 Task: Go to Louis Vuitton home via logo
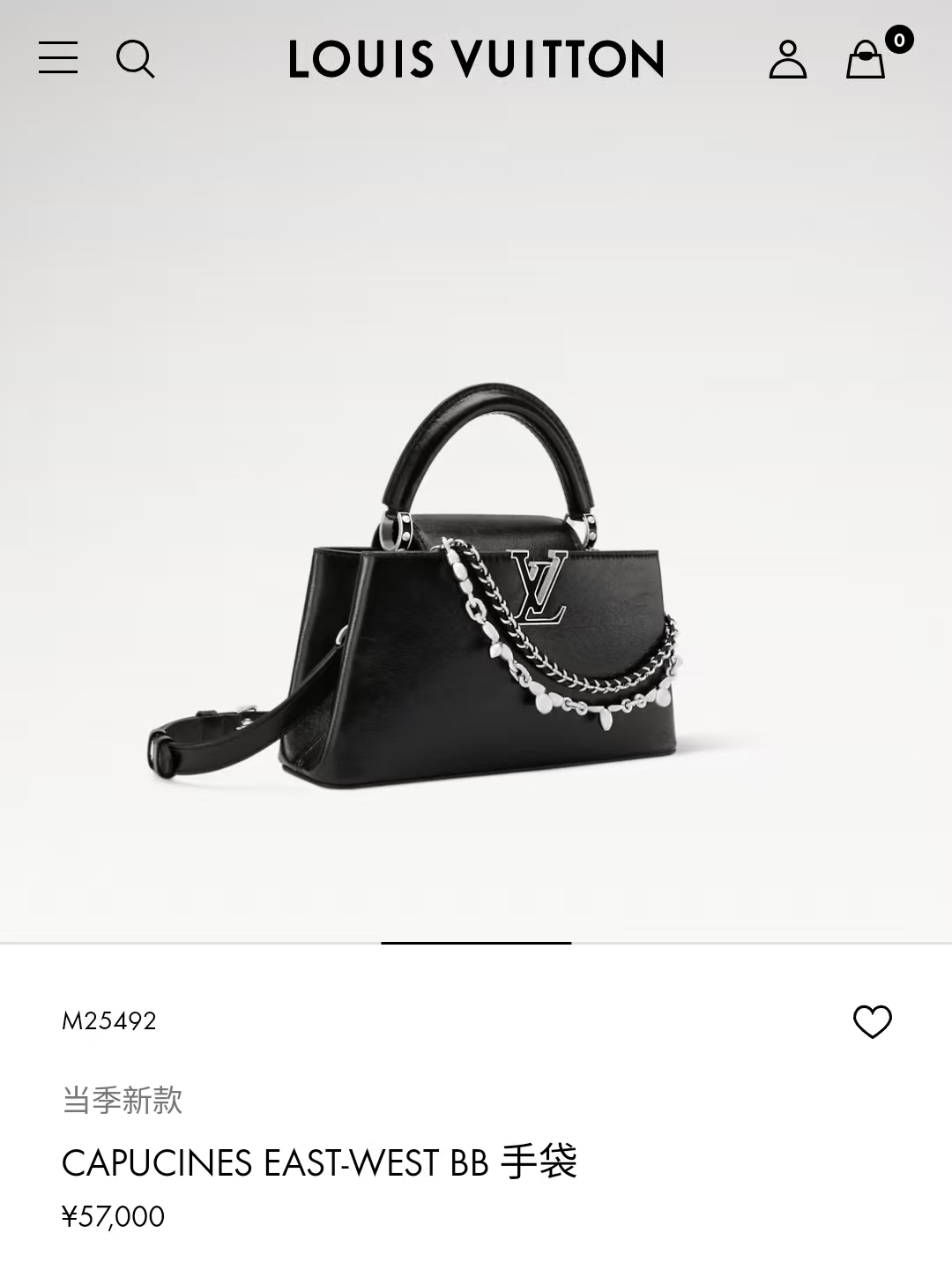pyautogui.click(x=476, y=59)
